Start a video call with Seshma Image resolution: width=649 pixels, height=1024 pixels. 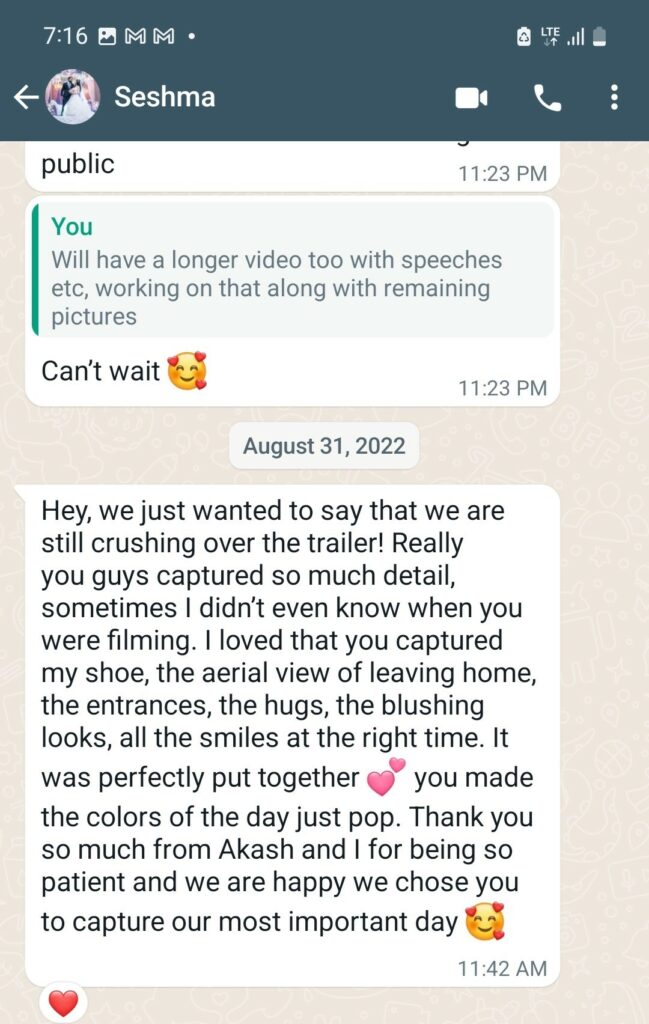click(471, 97)
